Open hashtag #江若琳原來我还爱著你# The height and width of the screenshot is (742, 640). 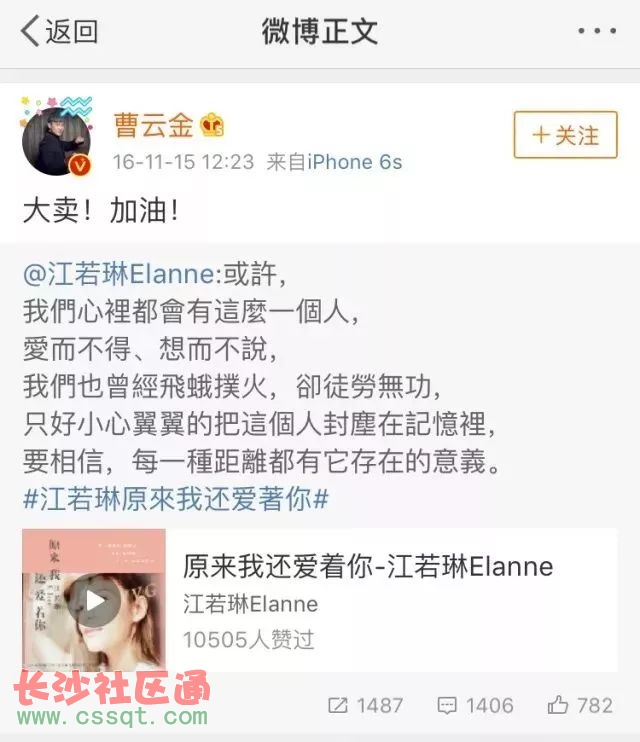click(176, 498)
